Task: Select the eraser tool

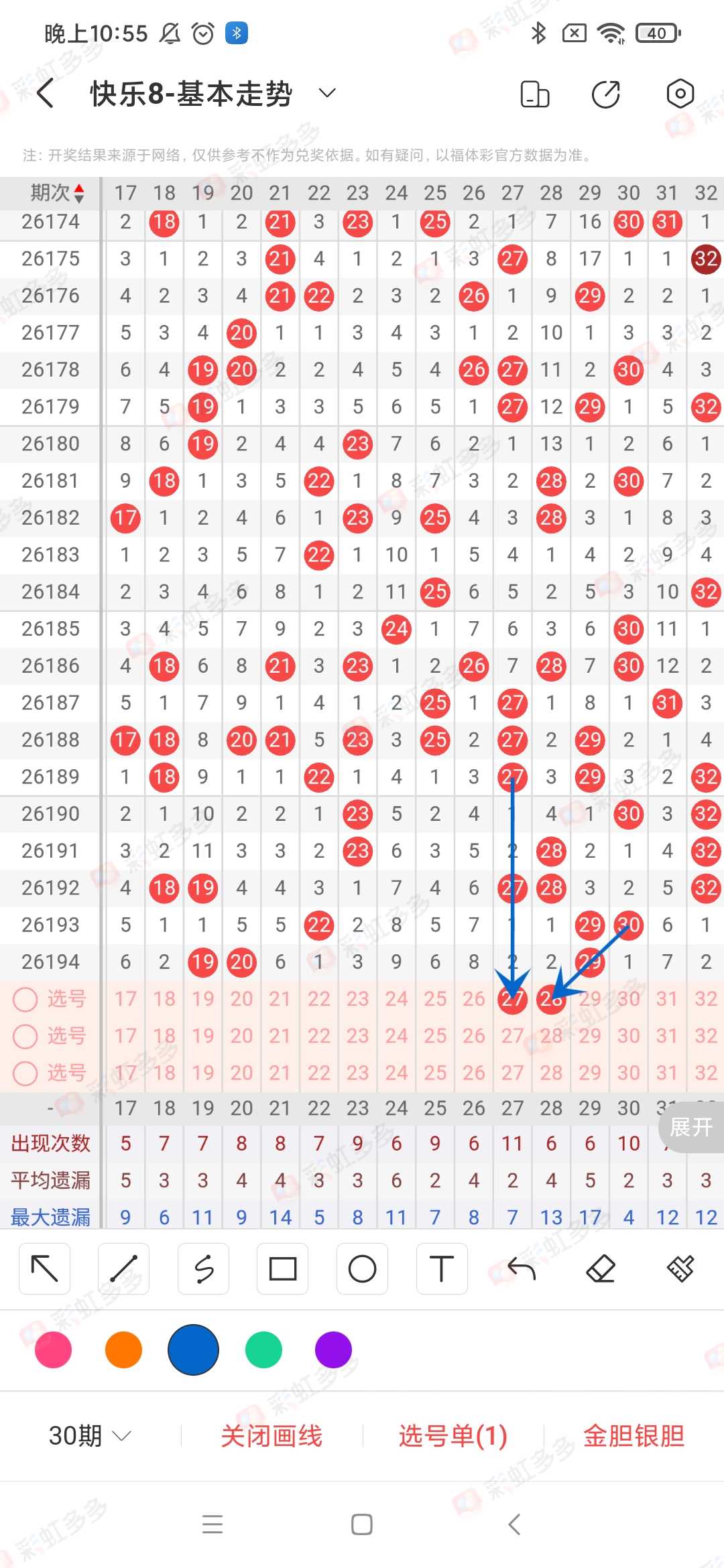Action: [601, 1268]
